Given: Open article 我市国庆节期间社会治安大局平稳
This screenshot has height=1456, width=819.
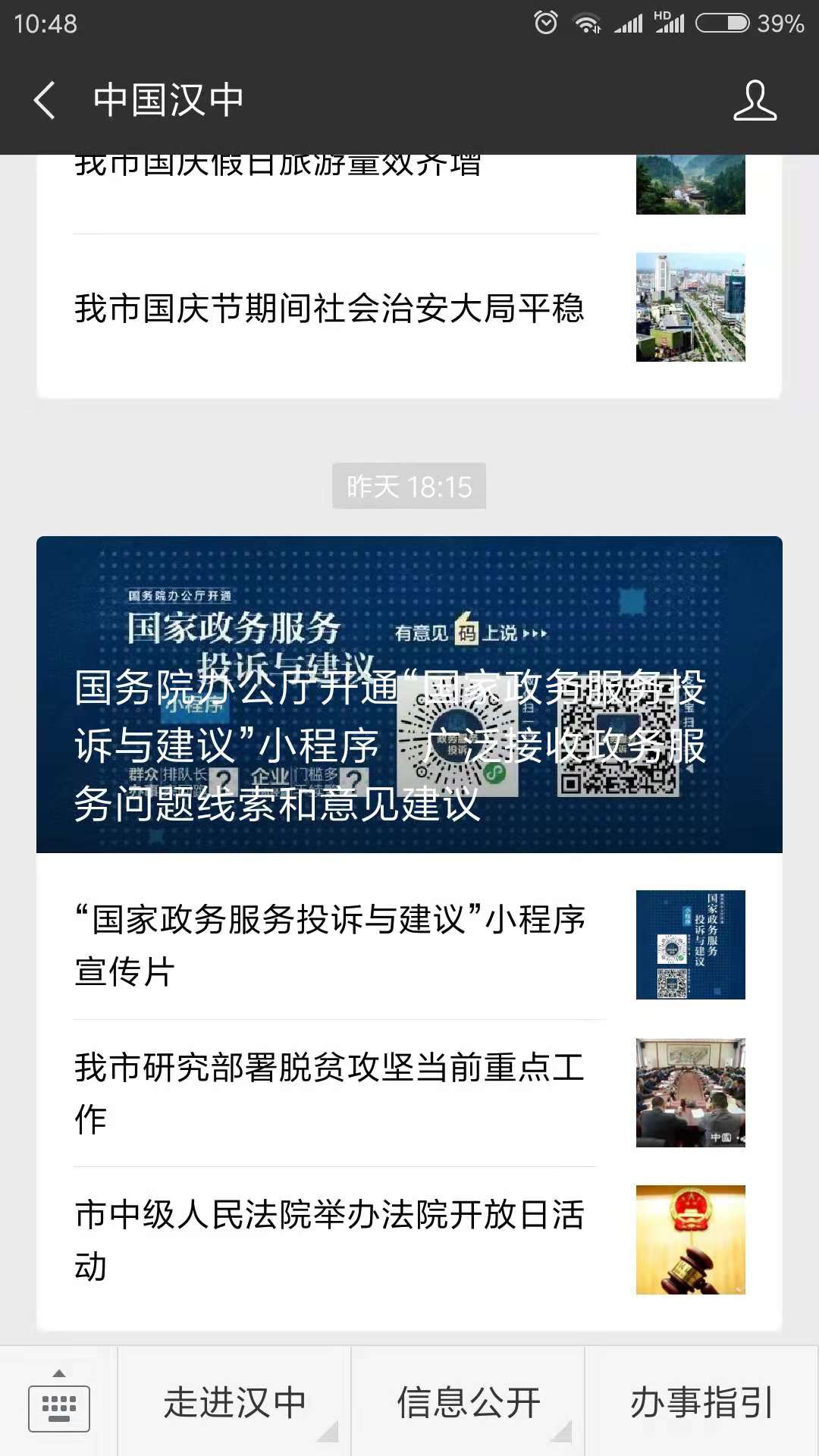Looking at the screenshot, I should [x=330, y=309].
